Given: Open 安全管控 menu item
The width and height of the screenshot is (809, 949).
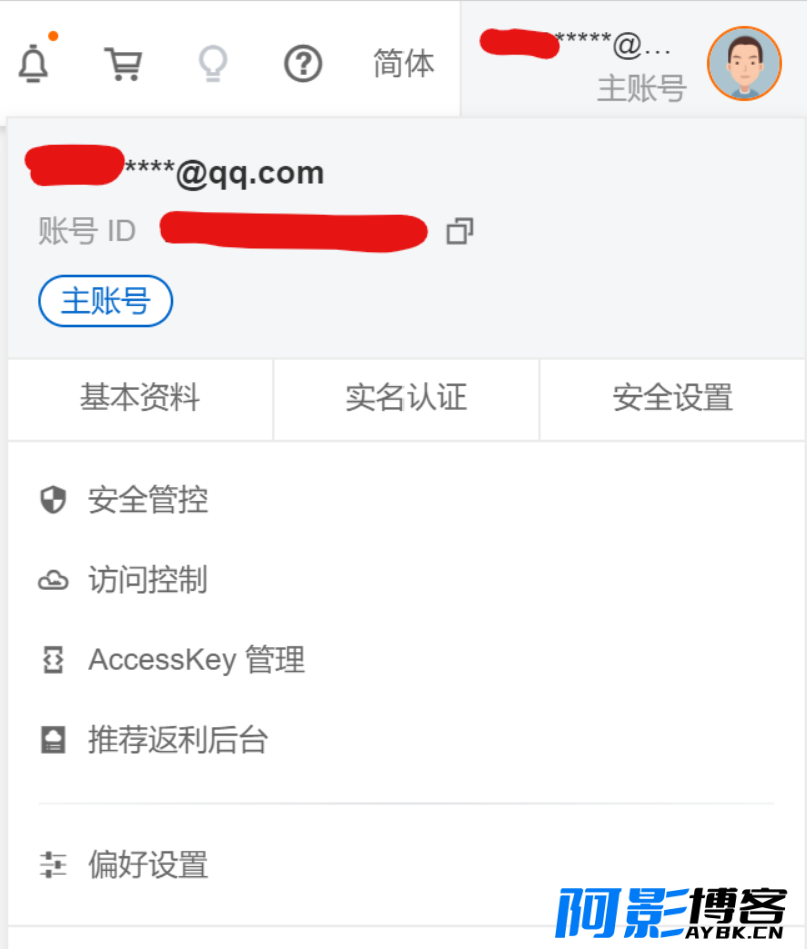Looking at the screenshot, I should coord(147,500).
